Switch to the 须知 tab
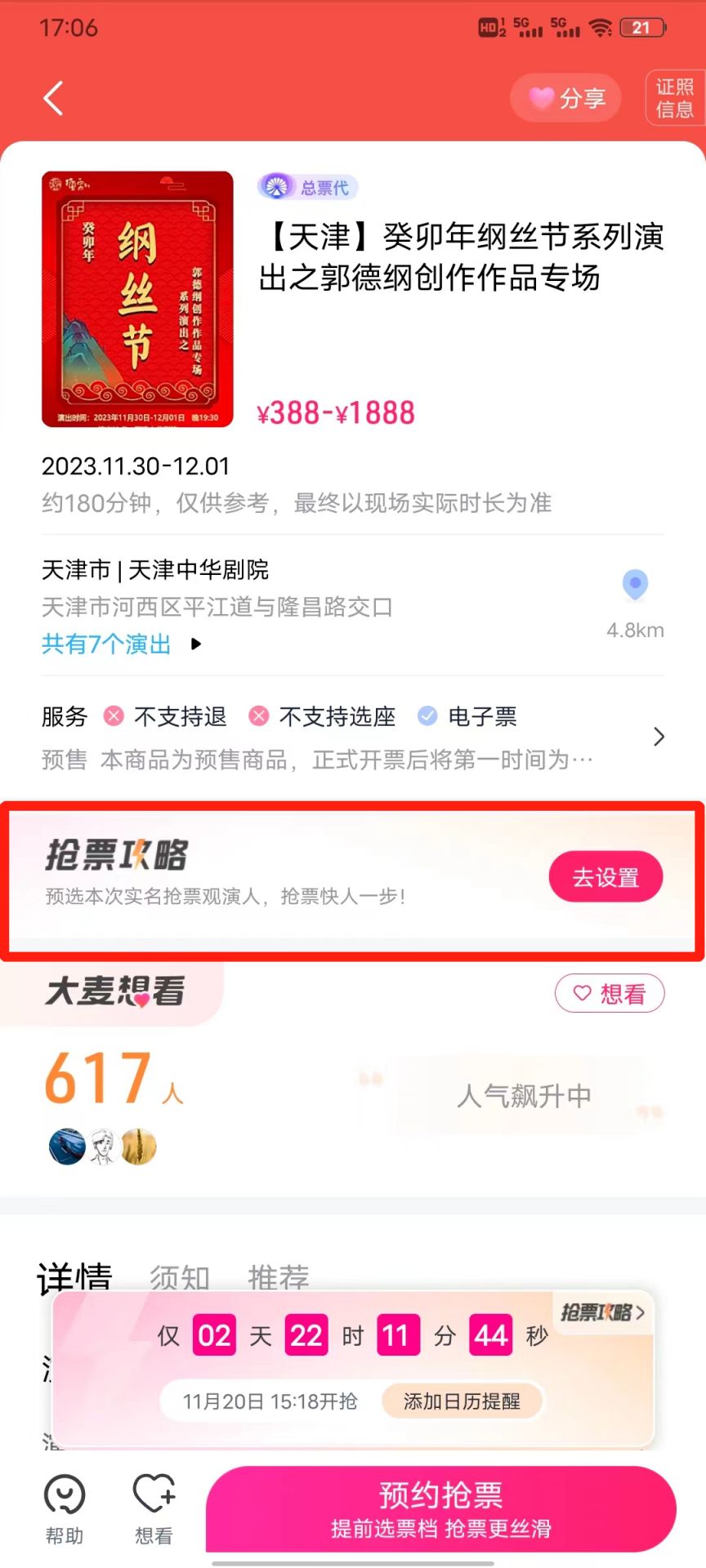706x1568 pixels. 180,1276
